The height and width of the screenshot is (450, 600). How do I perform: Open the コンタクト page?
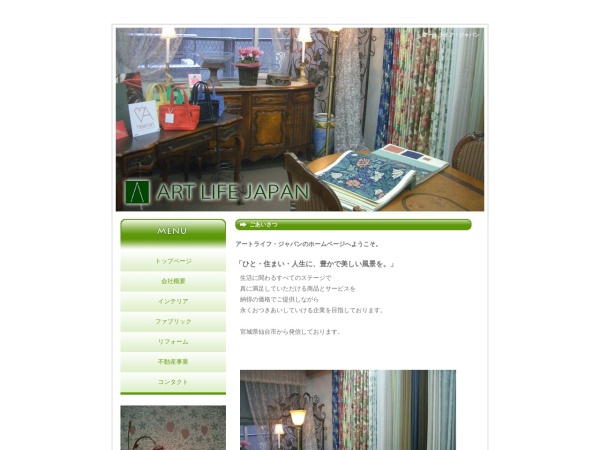pos(173,382)
